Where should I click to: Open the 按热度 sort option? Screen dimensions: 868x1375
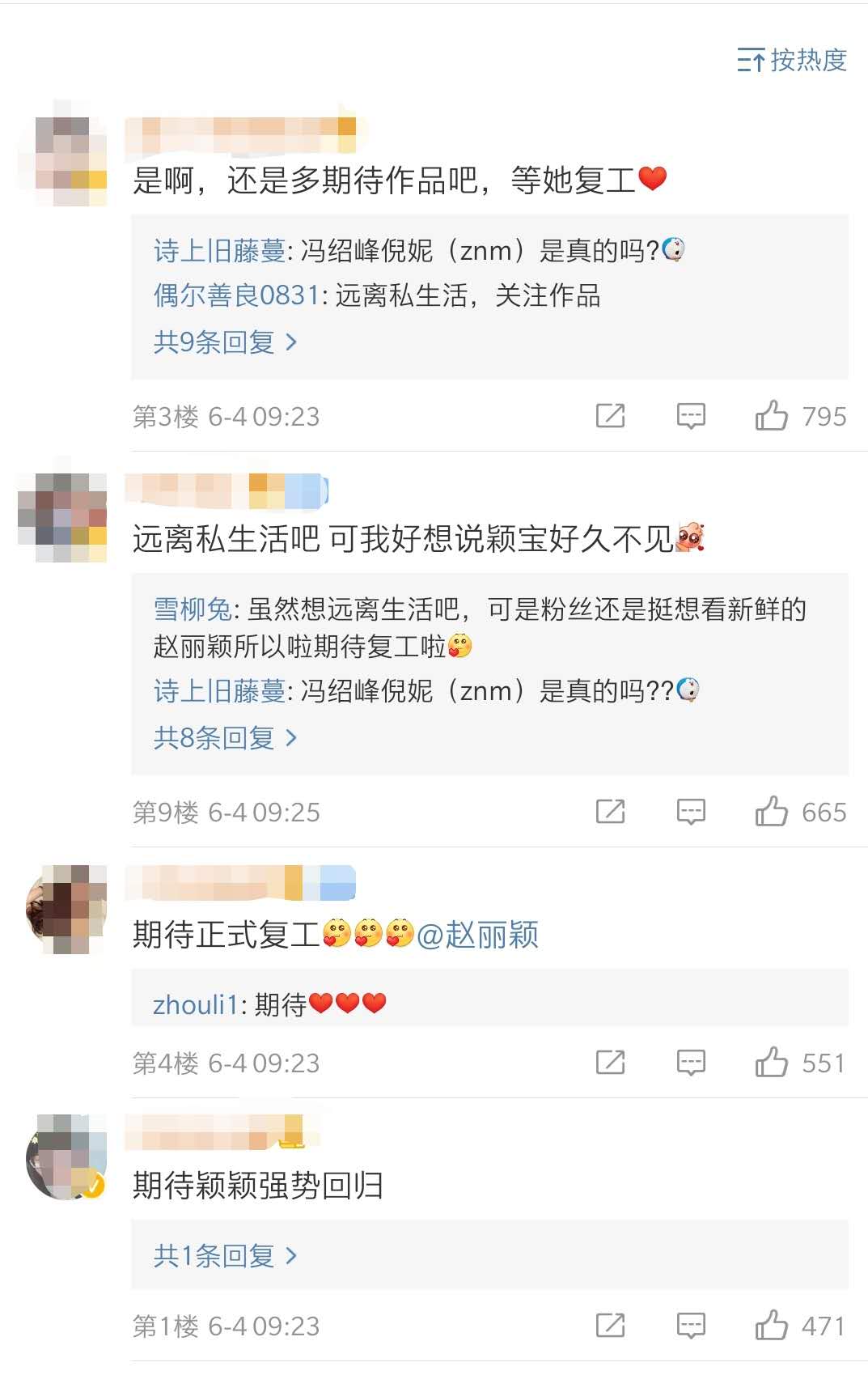pyautogui.click(x=792, y=60)
